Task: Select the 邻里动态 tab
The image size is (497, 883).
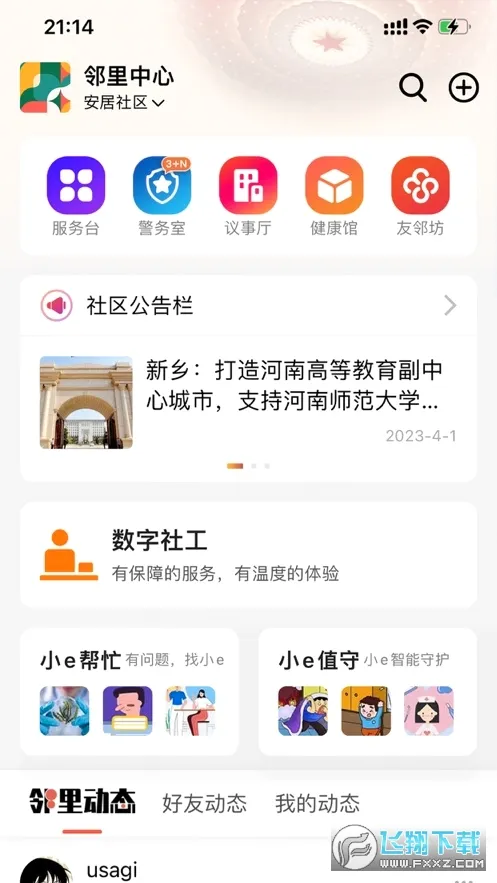Action: click(x=82, y=802)
